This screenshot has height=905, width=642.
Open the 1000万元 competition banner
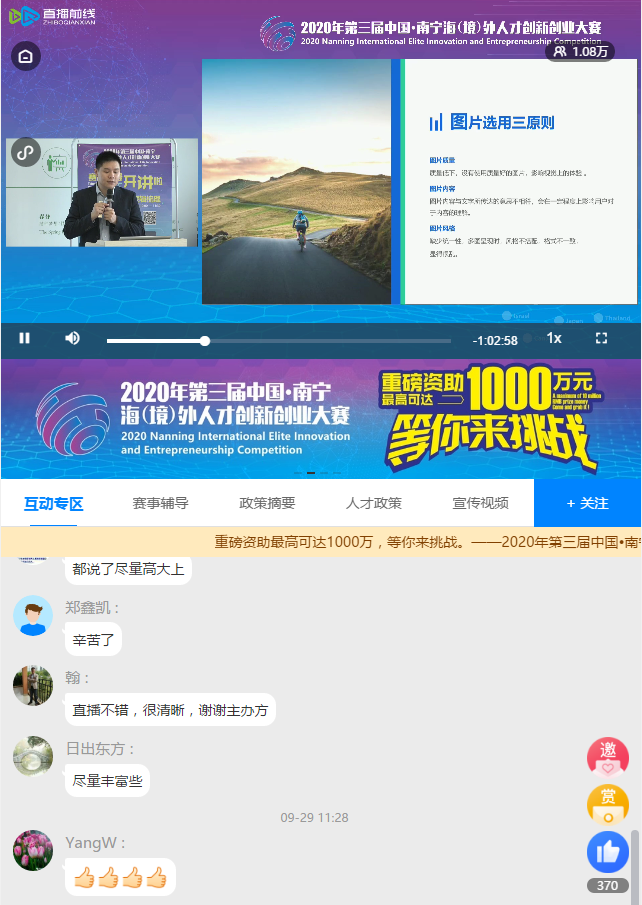pyautogui.click(x=320, y=418)
